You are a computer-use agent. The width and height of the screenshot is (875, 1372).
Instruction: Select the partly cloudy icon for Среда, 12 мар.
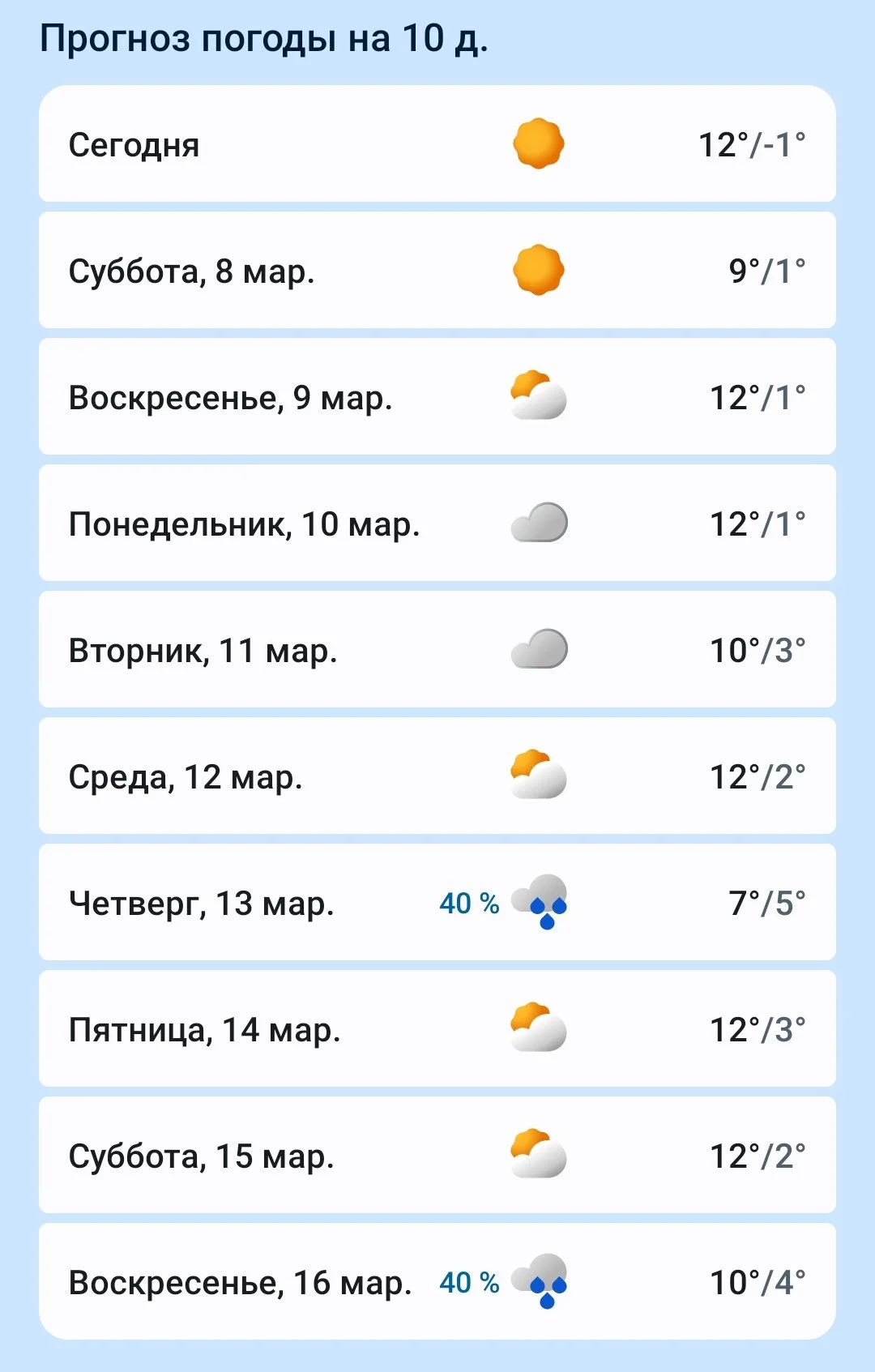(539, 777)
